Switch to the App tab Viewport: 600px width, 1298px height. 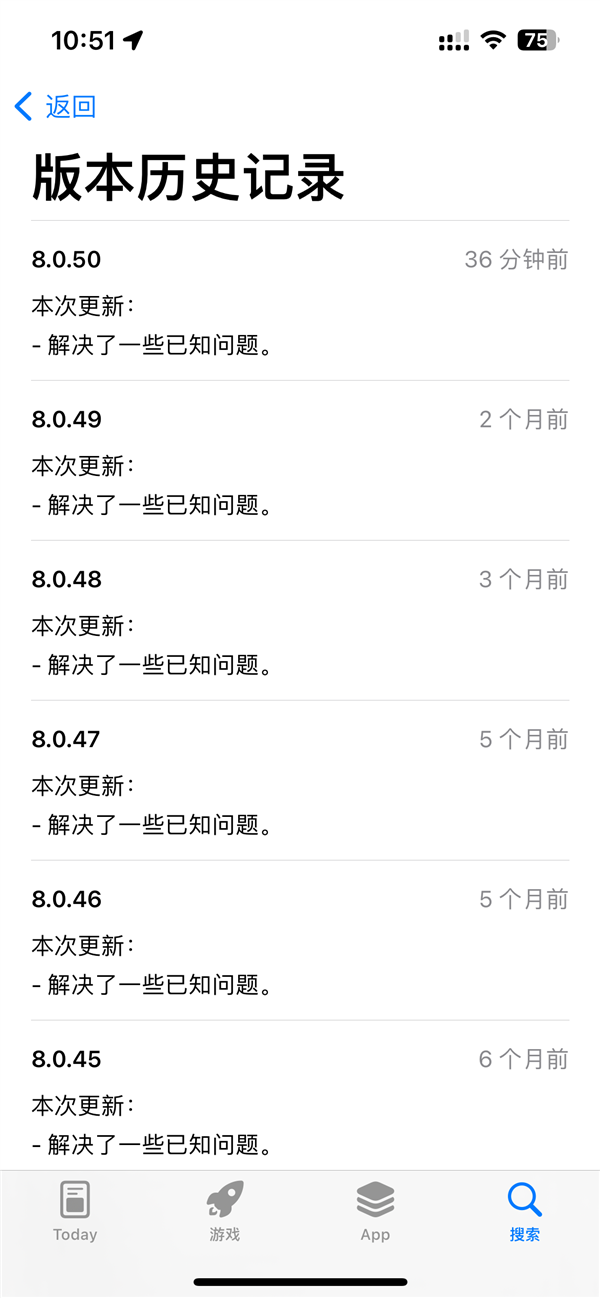[375, 1211]
